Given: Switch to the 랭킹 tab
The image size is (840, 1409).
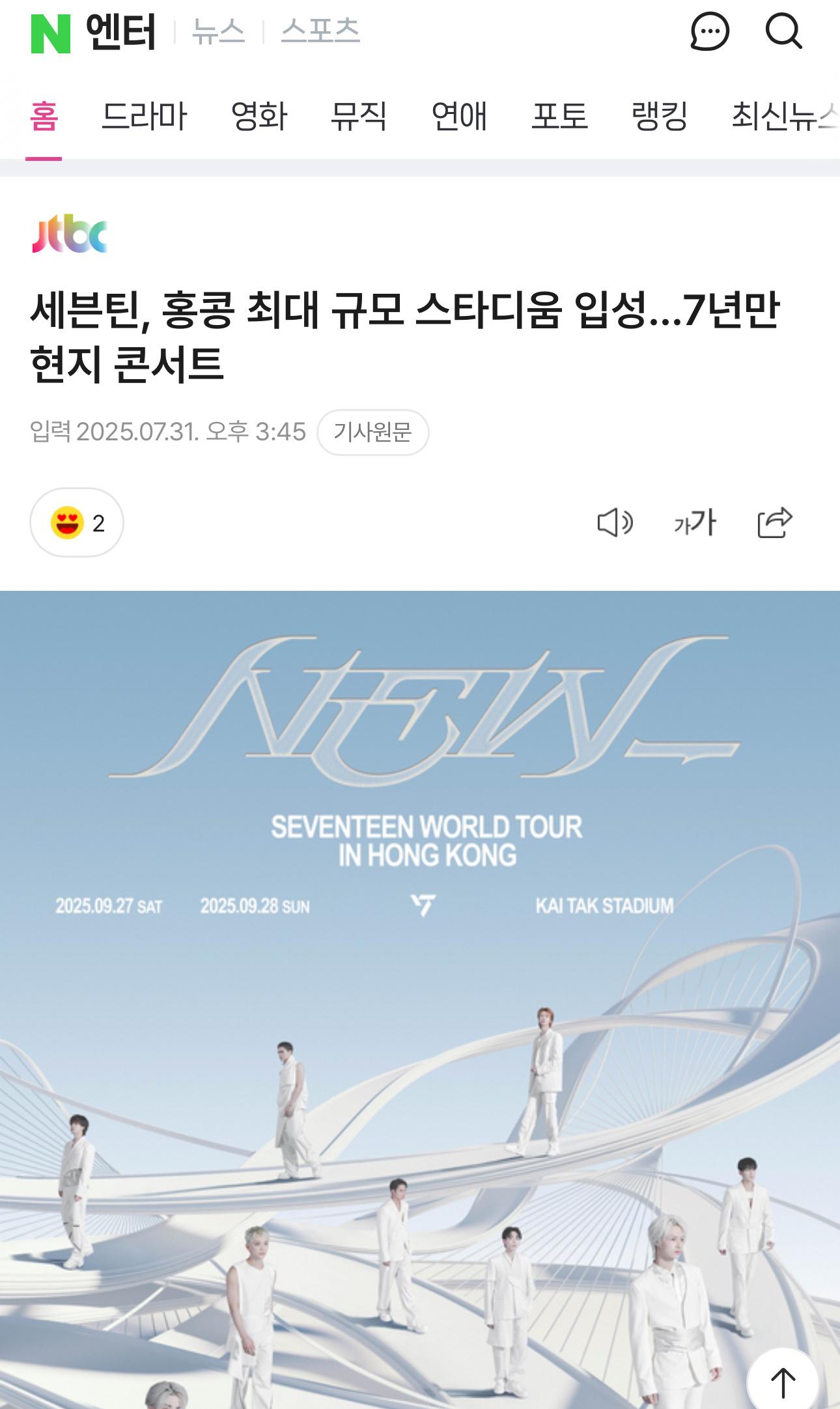Looking at the screenshot, I should pos(660,117).
